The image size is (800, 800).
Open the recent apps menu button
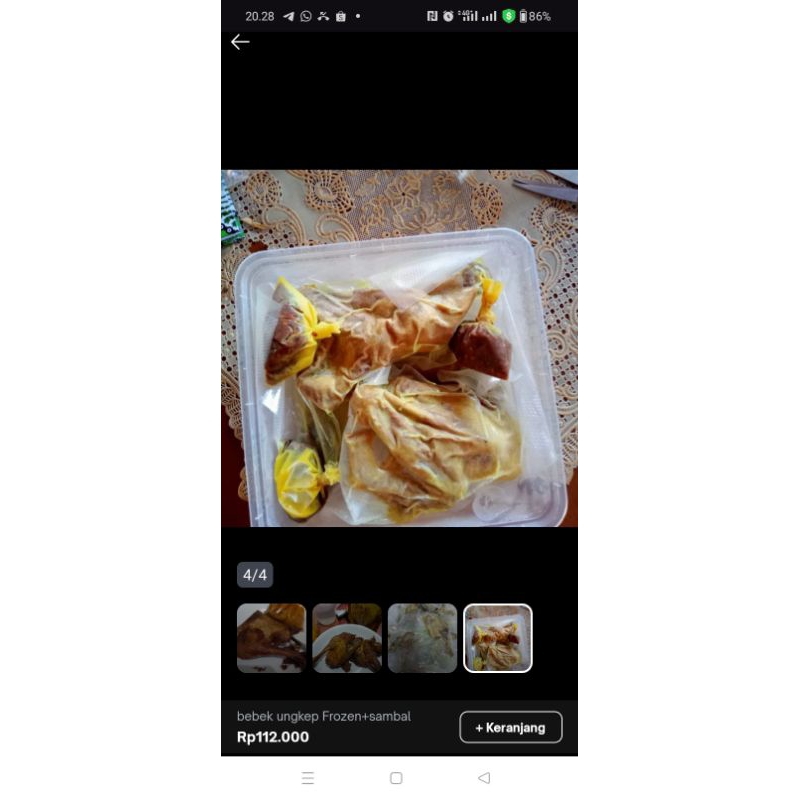pos(308,778)
